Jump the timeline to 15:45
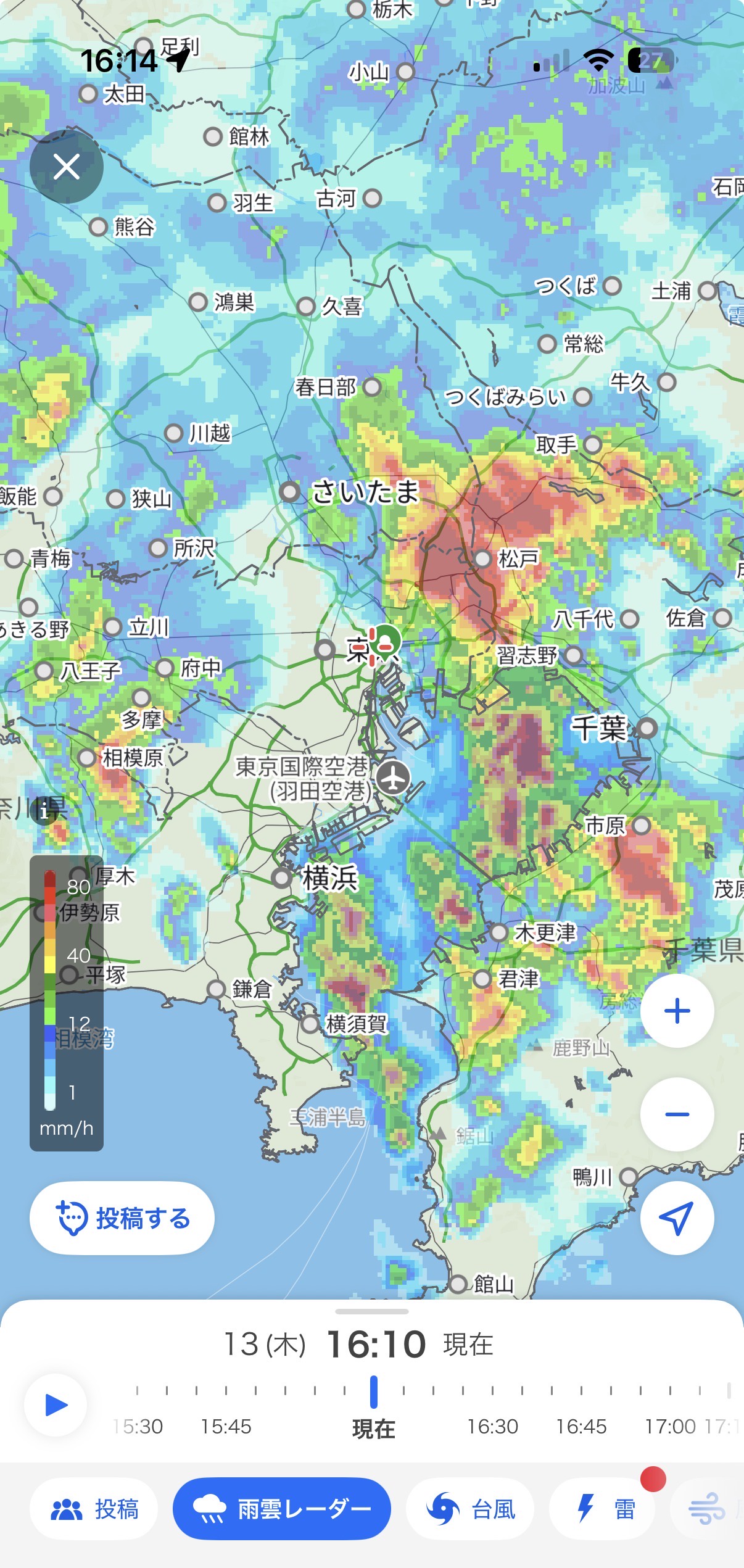The image size is (744, 1568). click(226, 1426)
